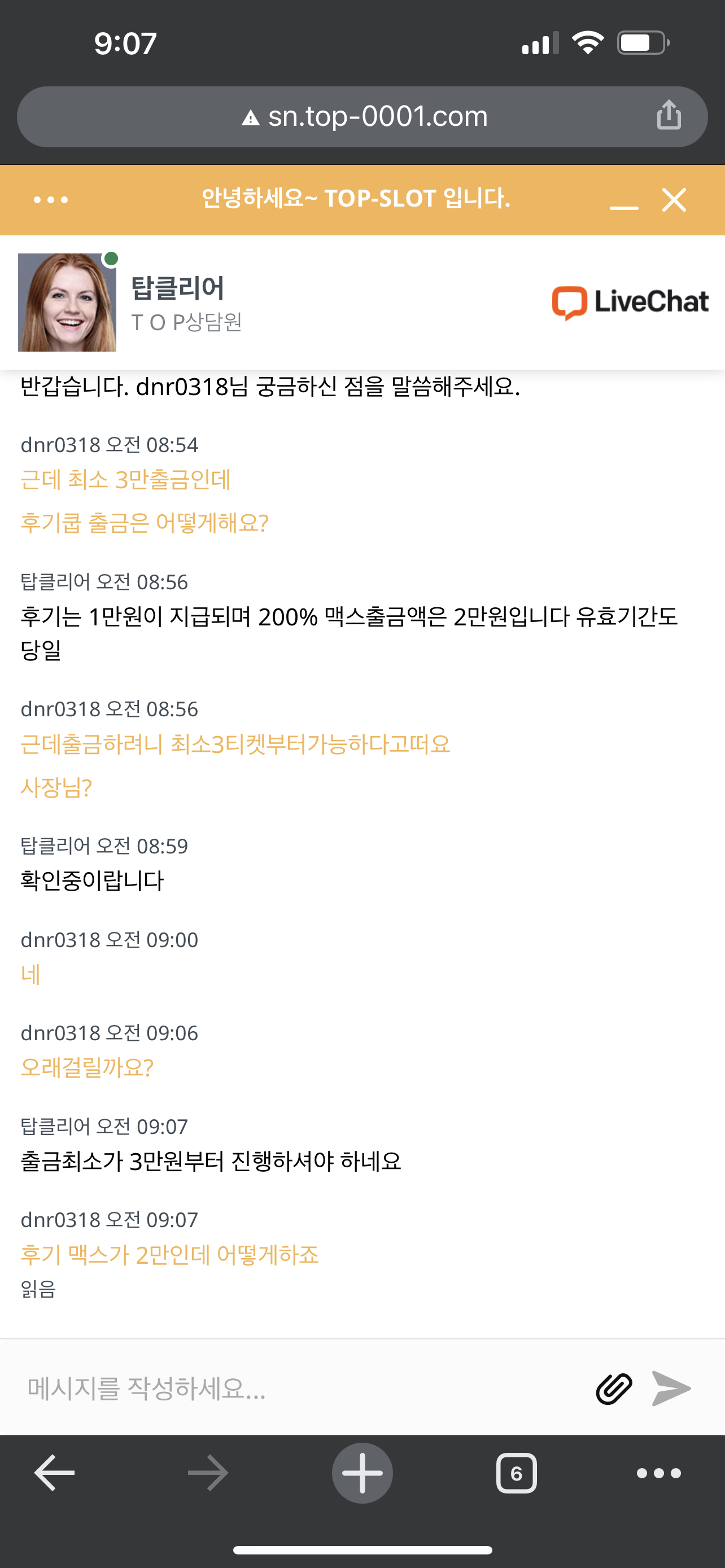Close the live chat window
725x1568 pixels.
point(674,200)
